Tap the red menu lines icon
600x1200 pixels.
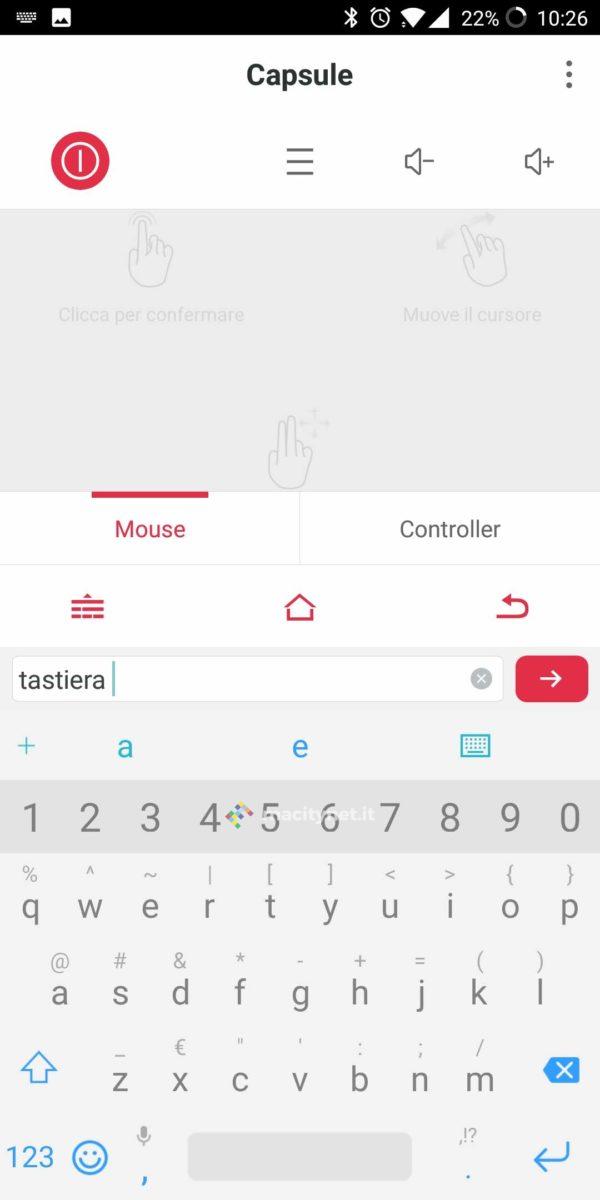(x=88, y=607)
